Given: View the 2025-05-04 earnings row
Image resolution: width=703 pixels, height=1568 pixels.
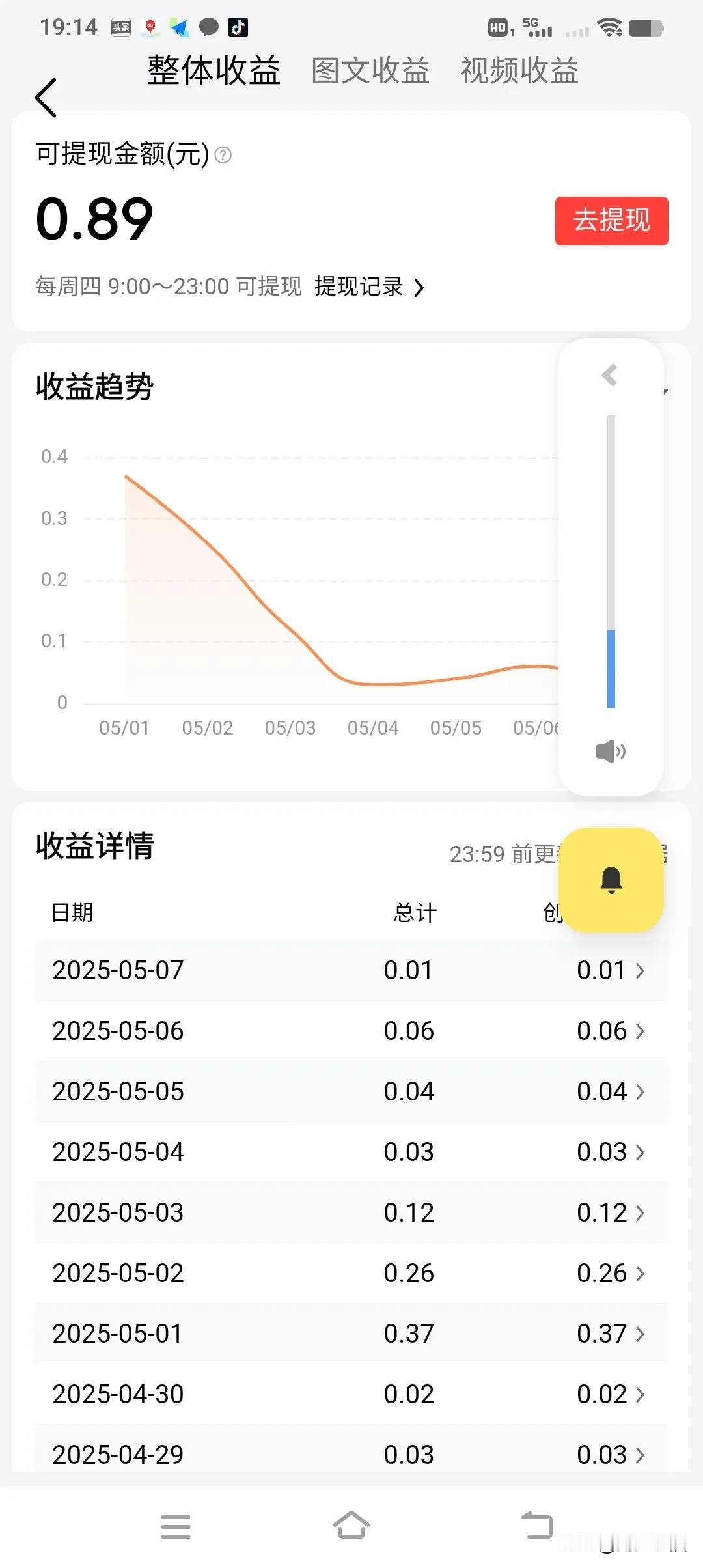Looking at the screenshot, I should 351,1152.
